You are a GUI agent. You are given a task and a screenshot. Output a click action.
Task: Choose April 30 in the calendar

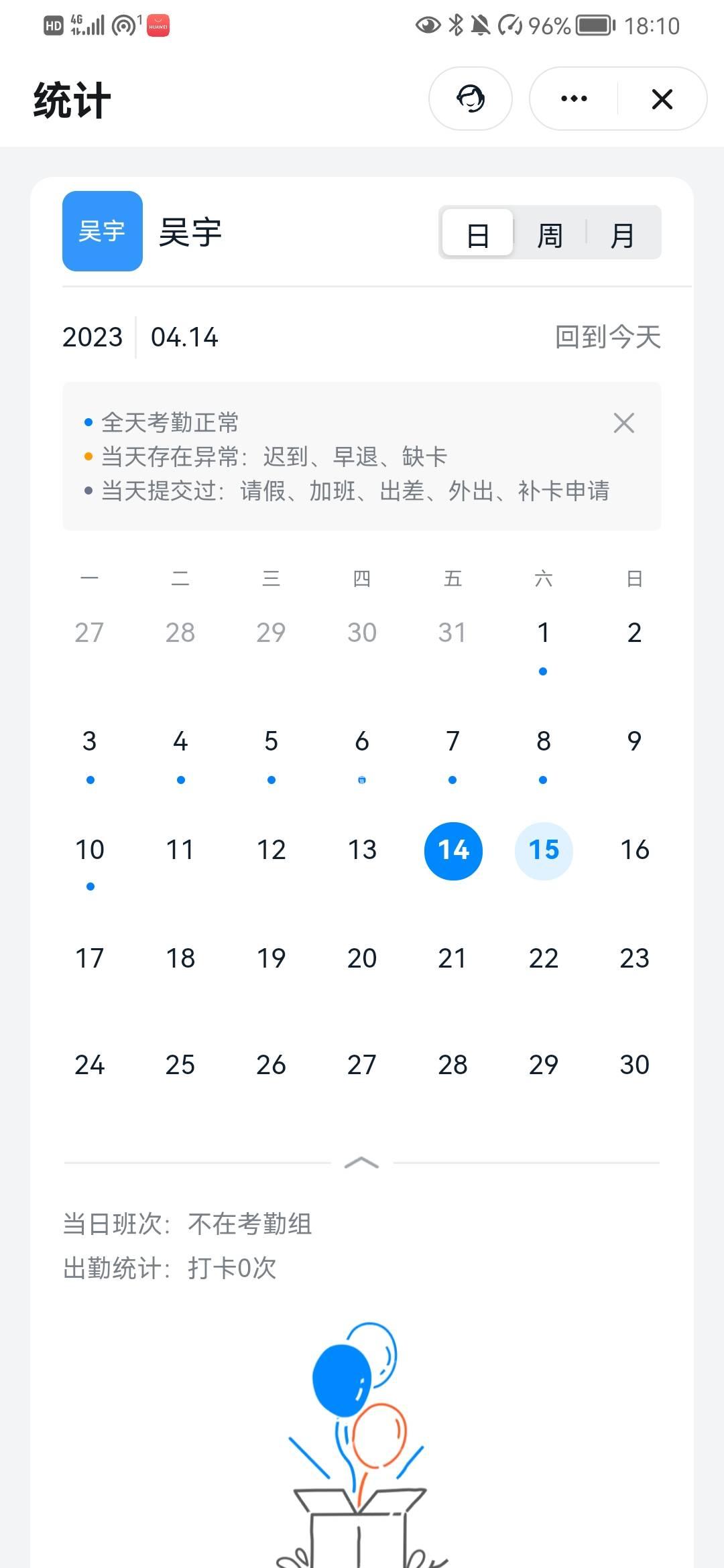634,1065
